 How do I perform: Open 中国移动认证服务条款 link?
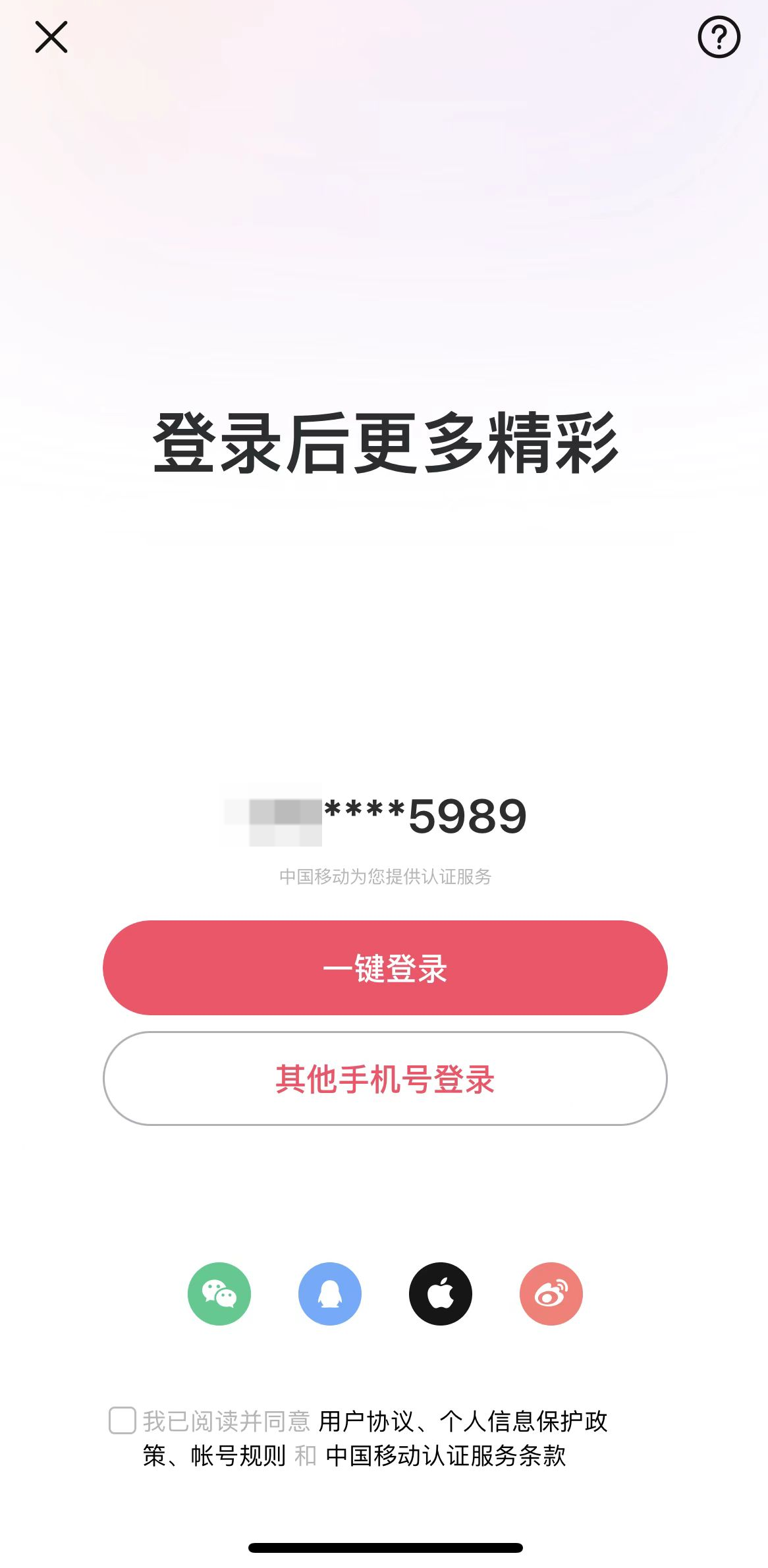click(446, 1456)
